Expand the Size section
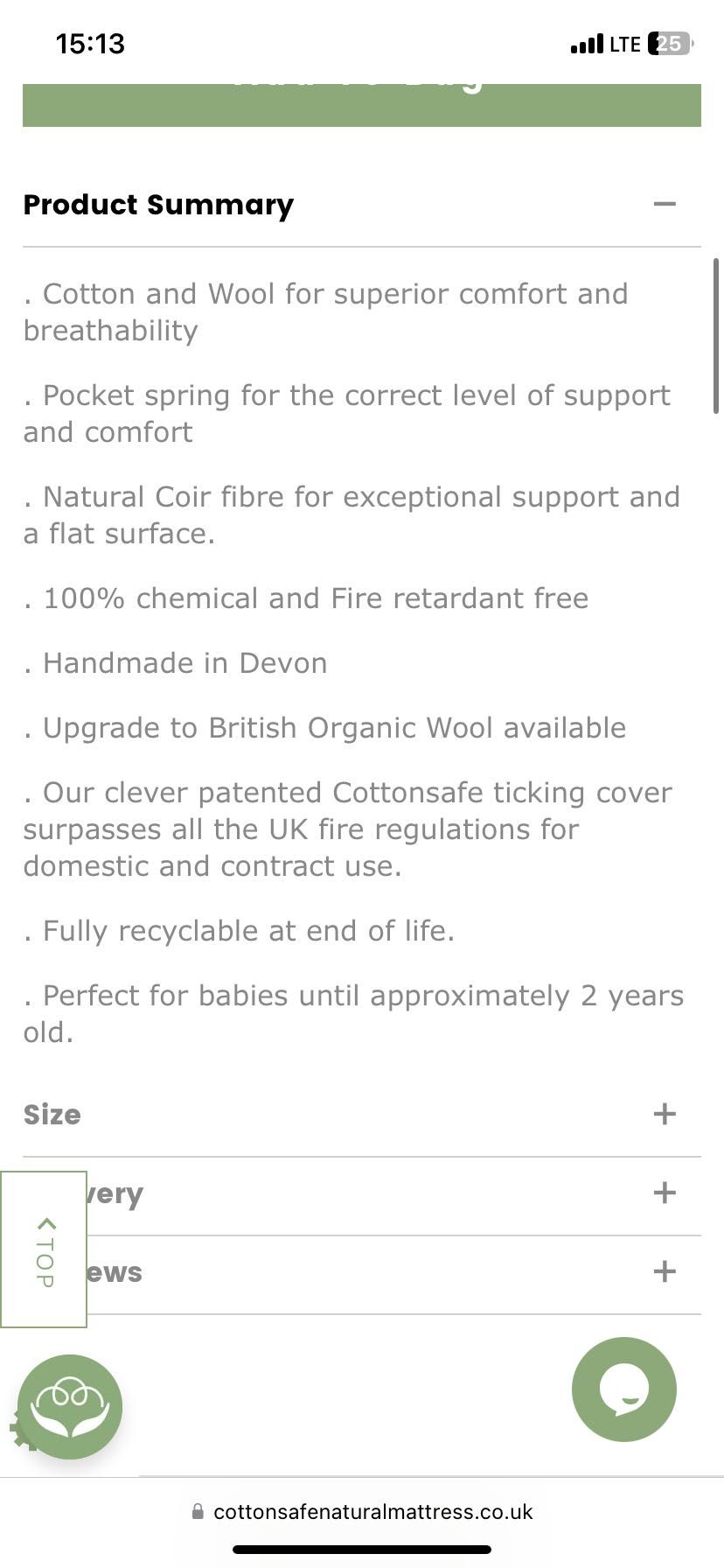 (x=664, y=1114)
